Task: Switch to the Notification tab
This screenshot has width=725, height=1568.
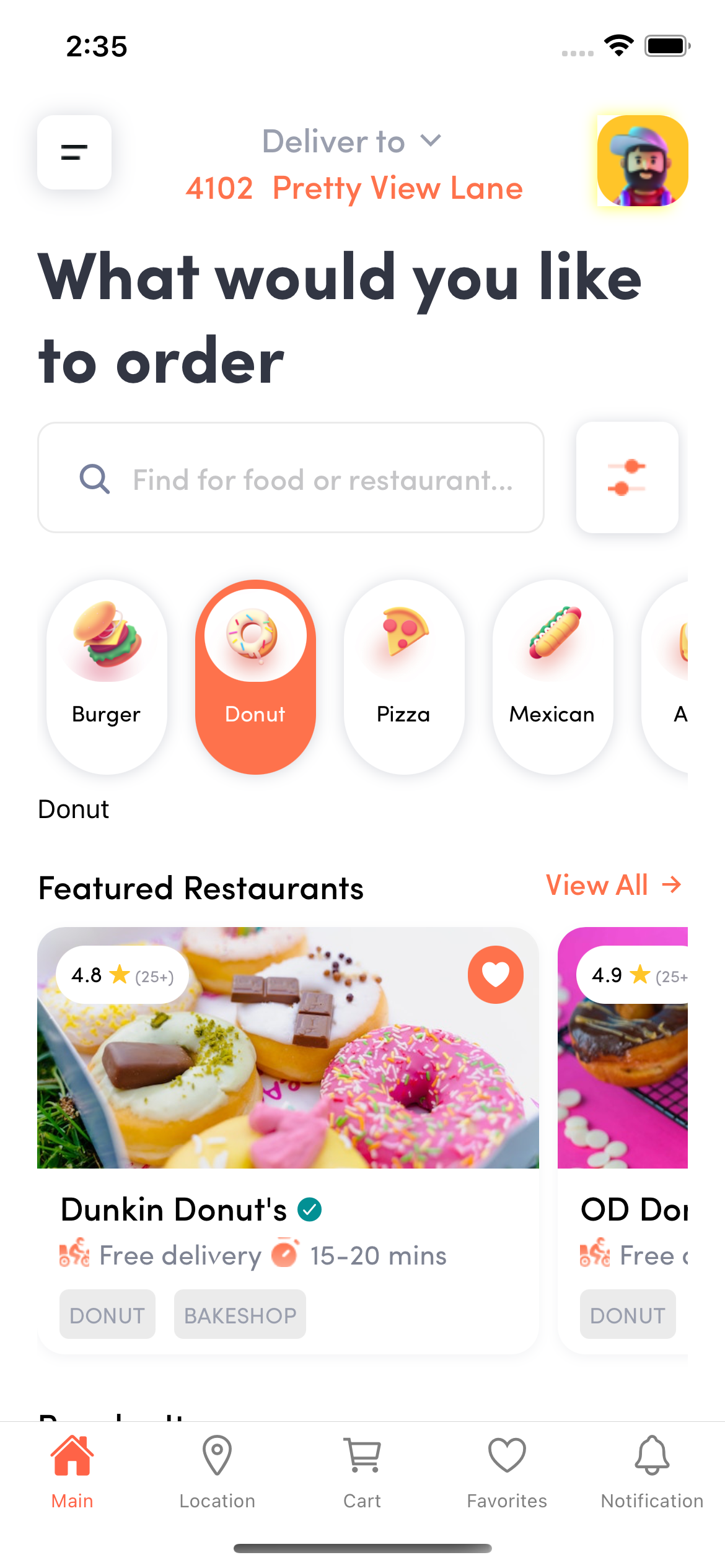Action: [652, 1471]
